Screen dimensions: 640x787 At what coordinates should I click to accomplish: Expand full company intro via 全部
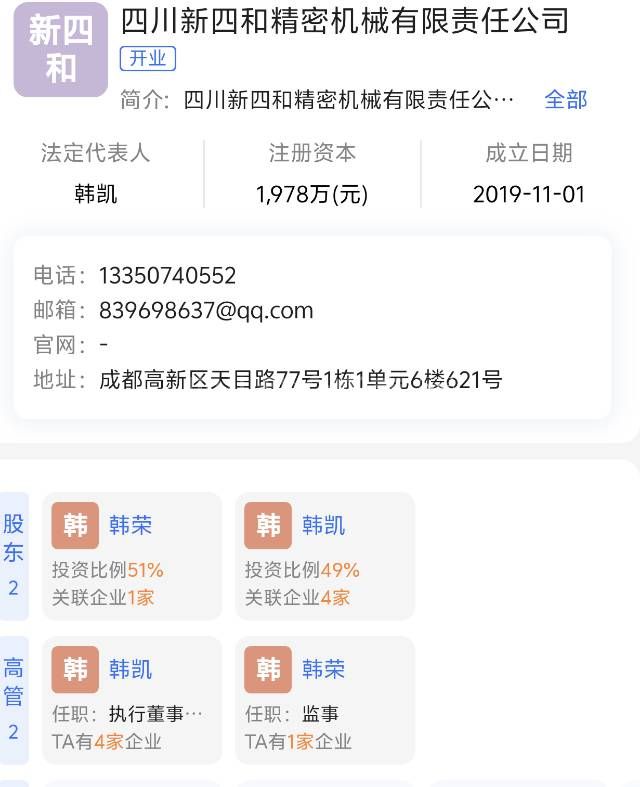tap(565, 100)
